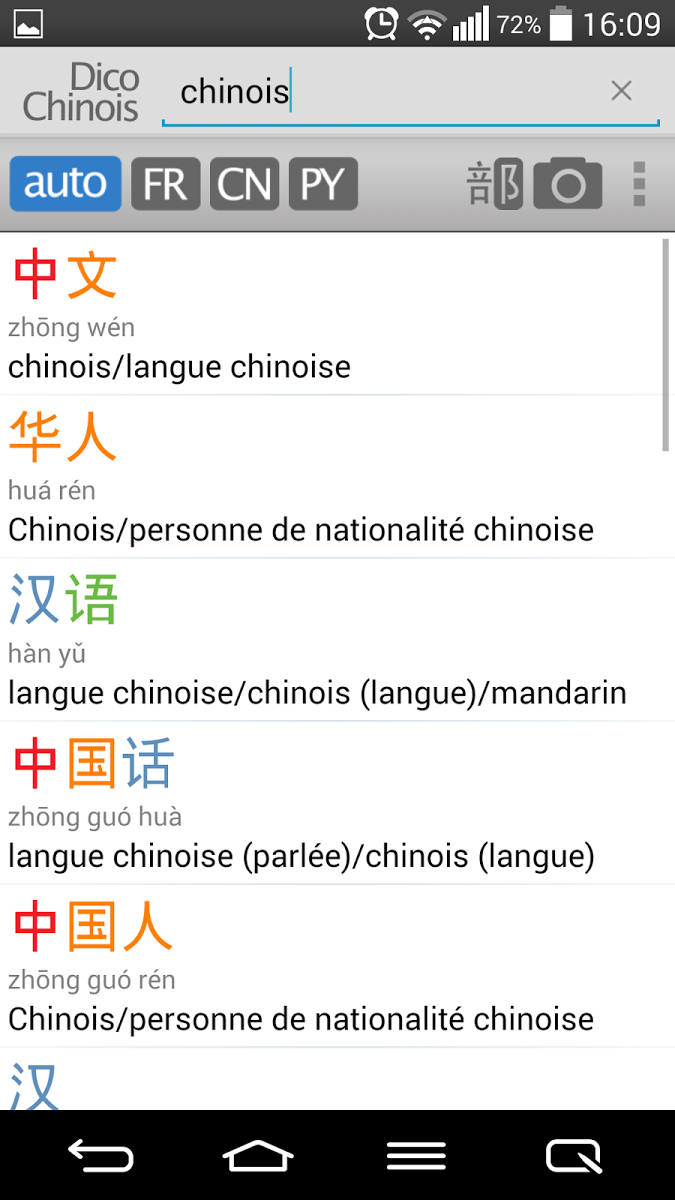Viewport: 675px width, 1200px height.
Task: Switch to CN search mode
Action: [x=244, y=184]
